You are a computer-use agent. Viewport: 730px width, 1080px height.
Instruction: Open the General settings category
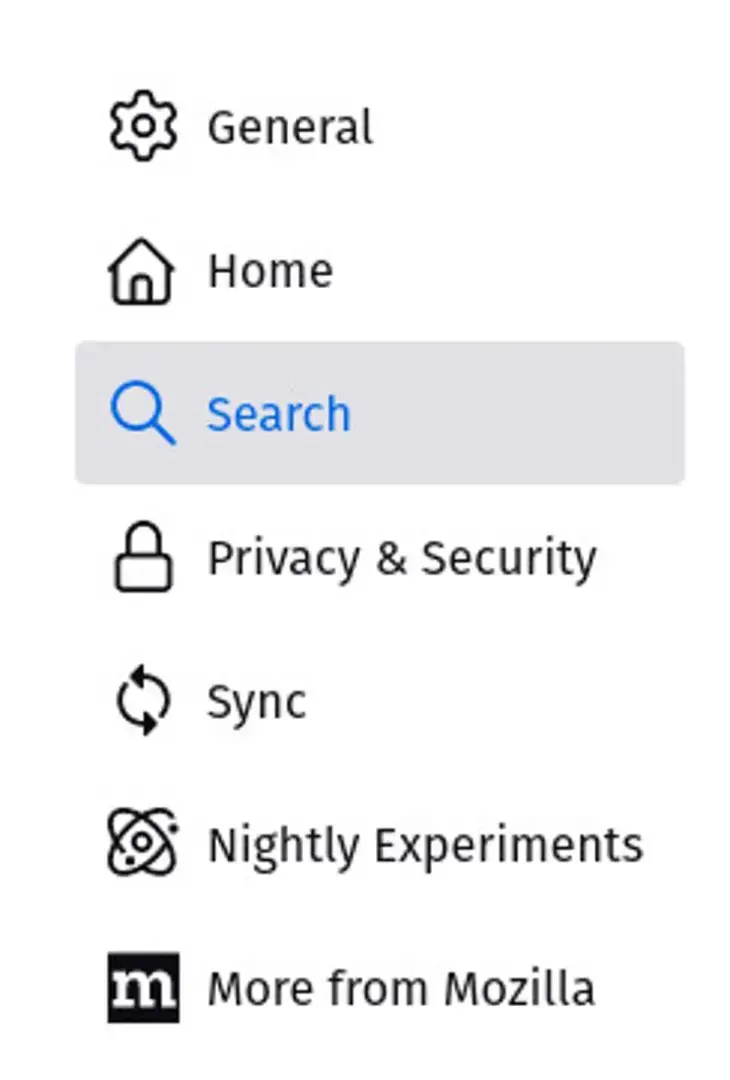[x=289, y=128]
